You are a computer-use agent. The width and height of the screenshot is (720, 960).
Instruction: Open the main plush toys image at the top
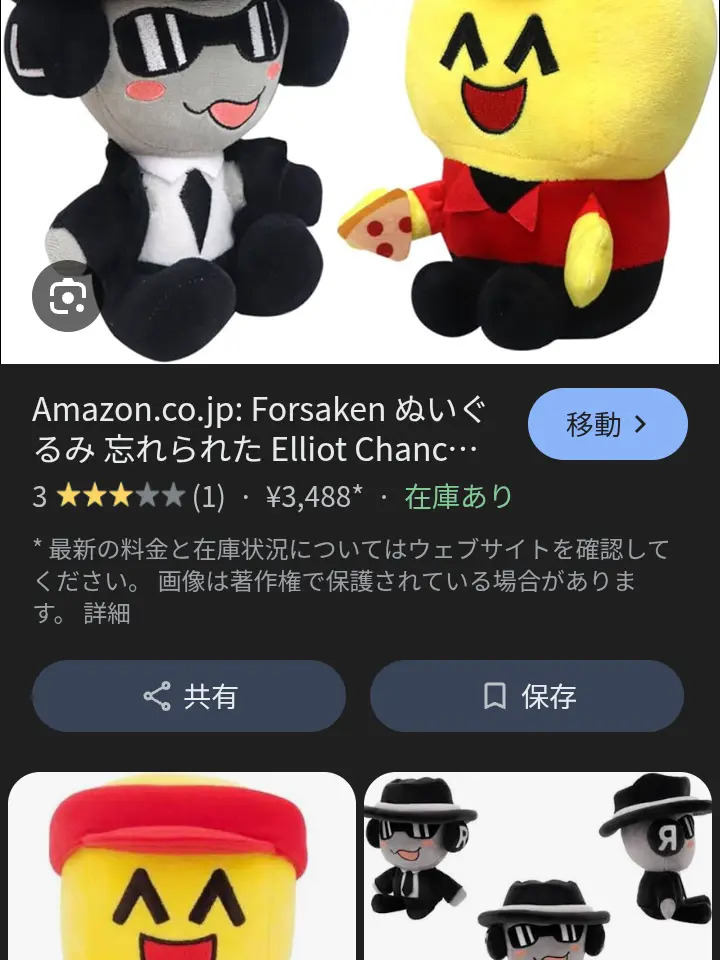(x=360, y=180)
